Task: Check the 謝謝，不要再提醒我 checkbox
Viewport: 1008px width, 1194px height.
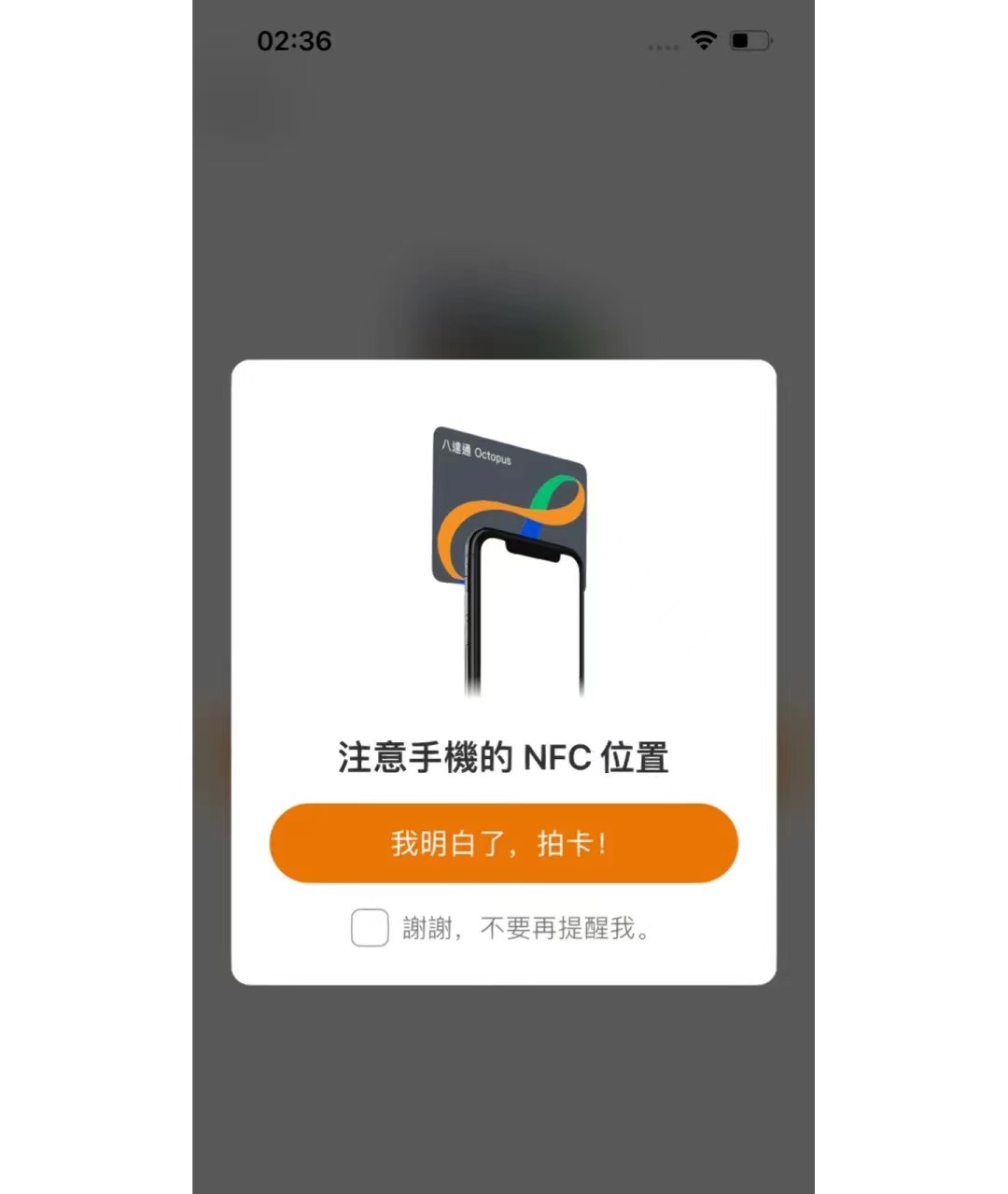Action: (x=370, y=928)
